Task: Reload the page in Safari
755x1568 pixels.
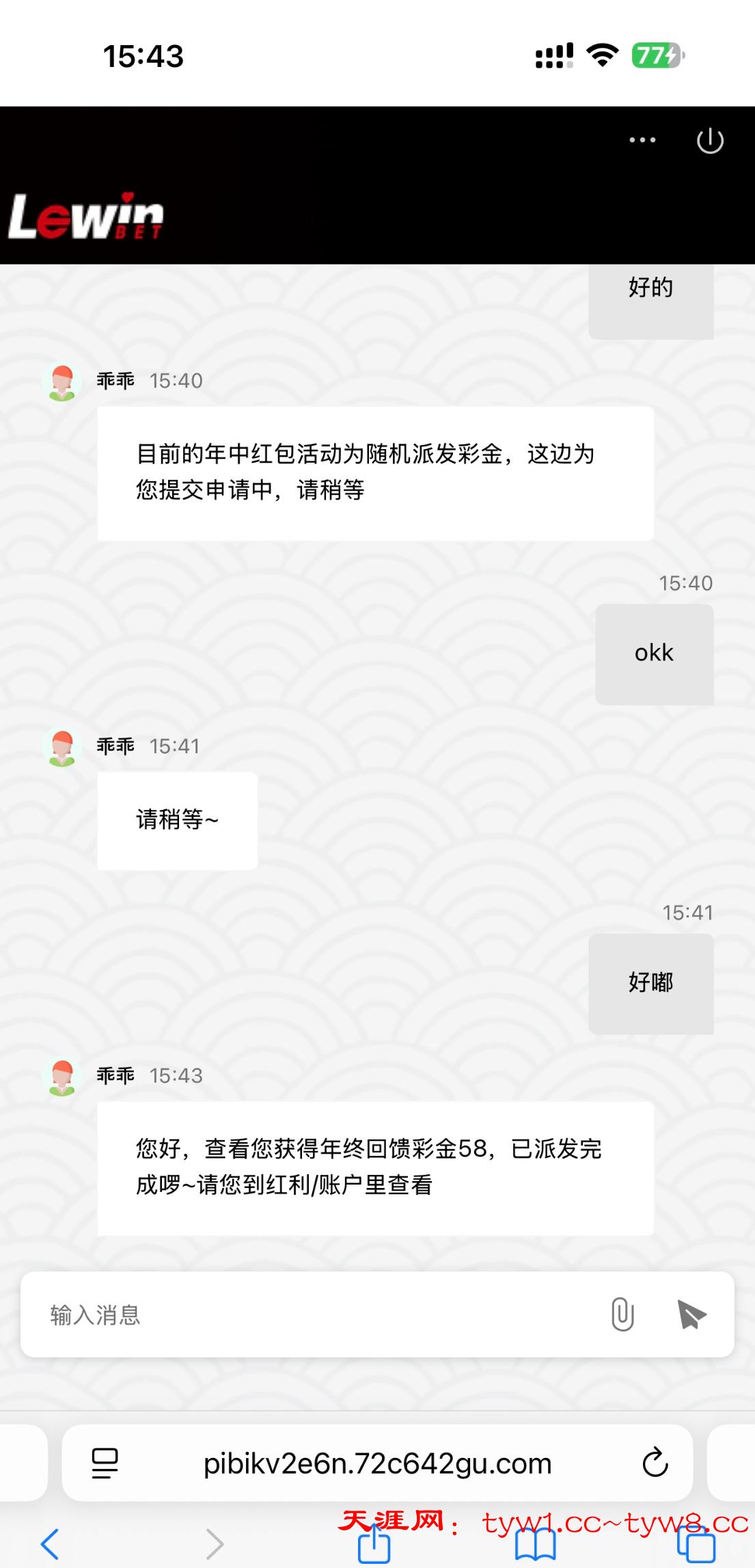Action: pos(655,1463)
